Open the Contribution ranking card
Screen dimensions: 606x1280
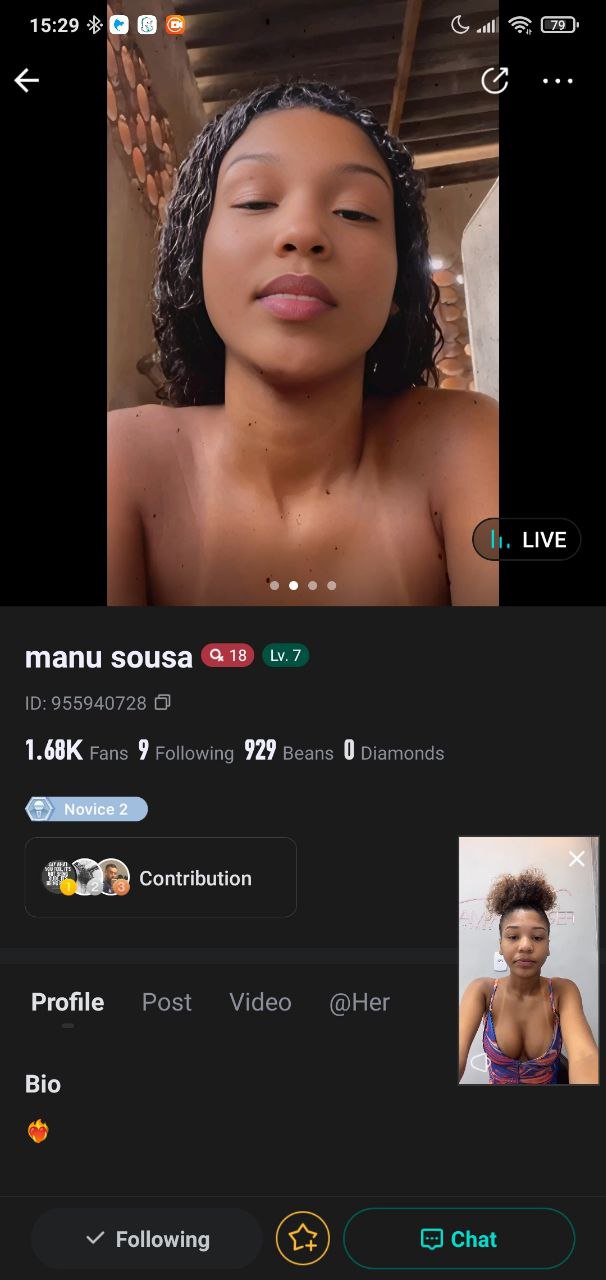[x=160, y=877]
